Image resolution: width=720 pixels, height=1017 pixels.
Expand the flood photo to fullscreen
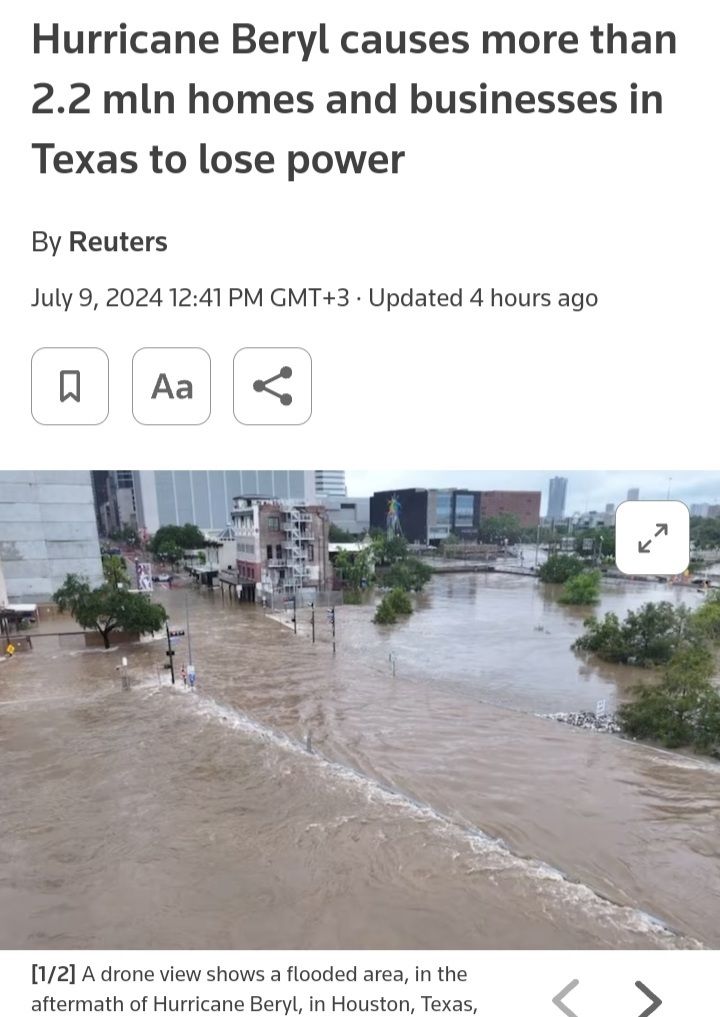pyautogui.click(x=652, y=538)
